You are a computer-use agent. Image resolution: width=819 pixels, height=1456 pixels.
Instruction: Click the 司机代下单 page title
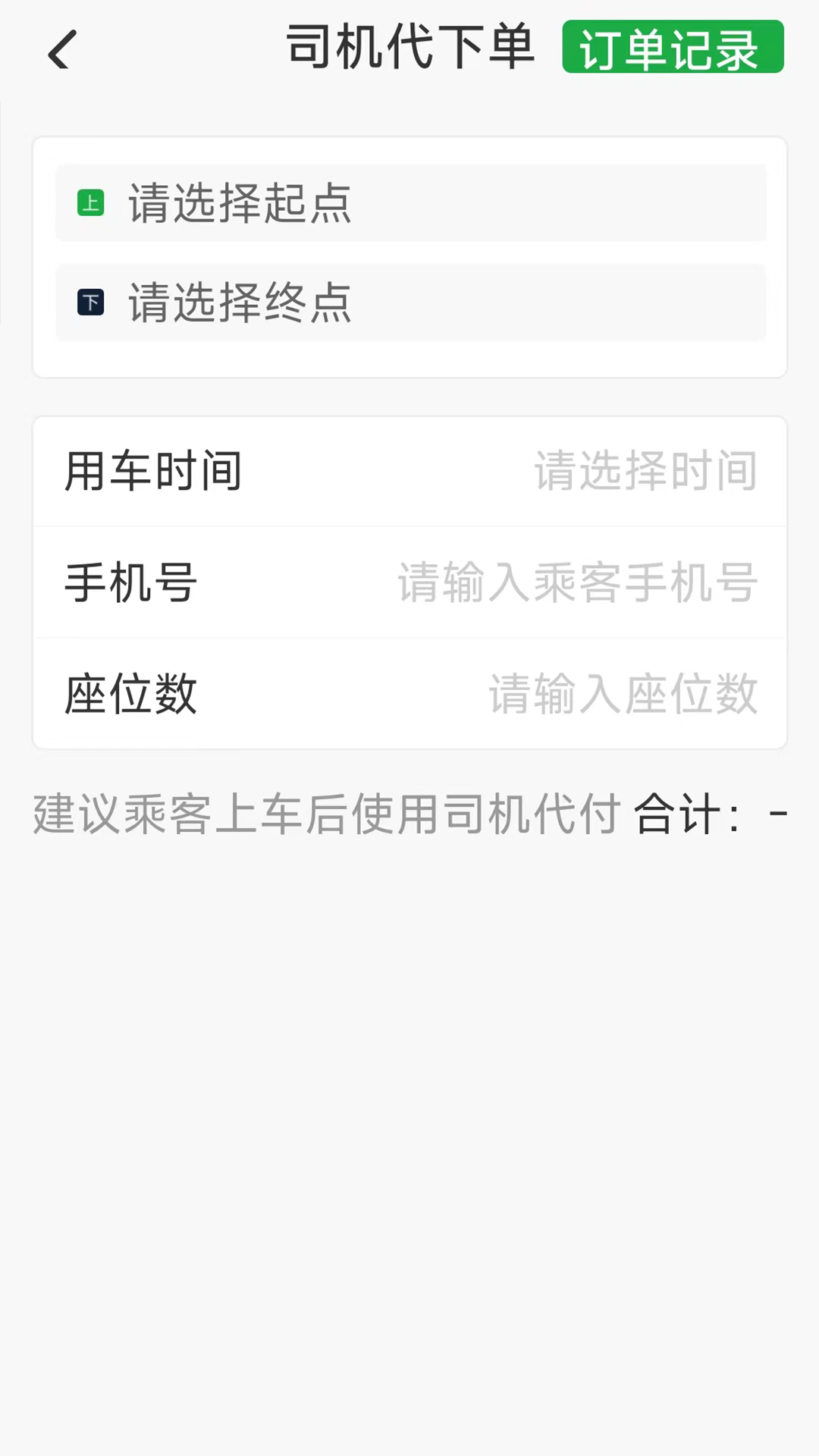(409, 47)
